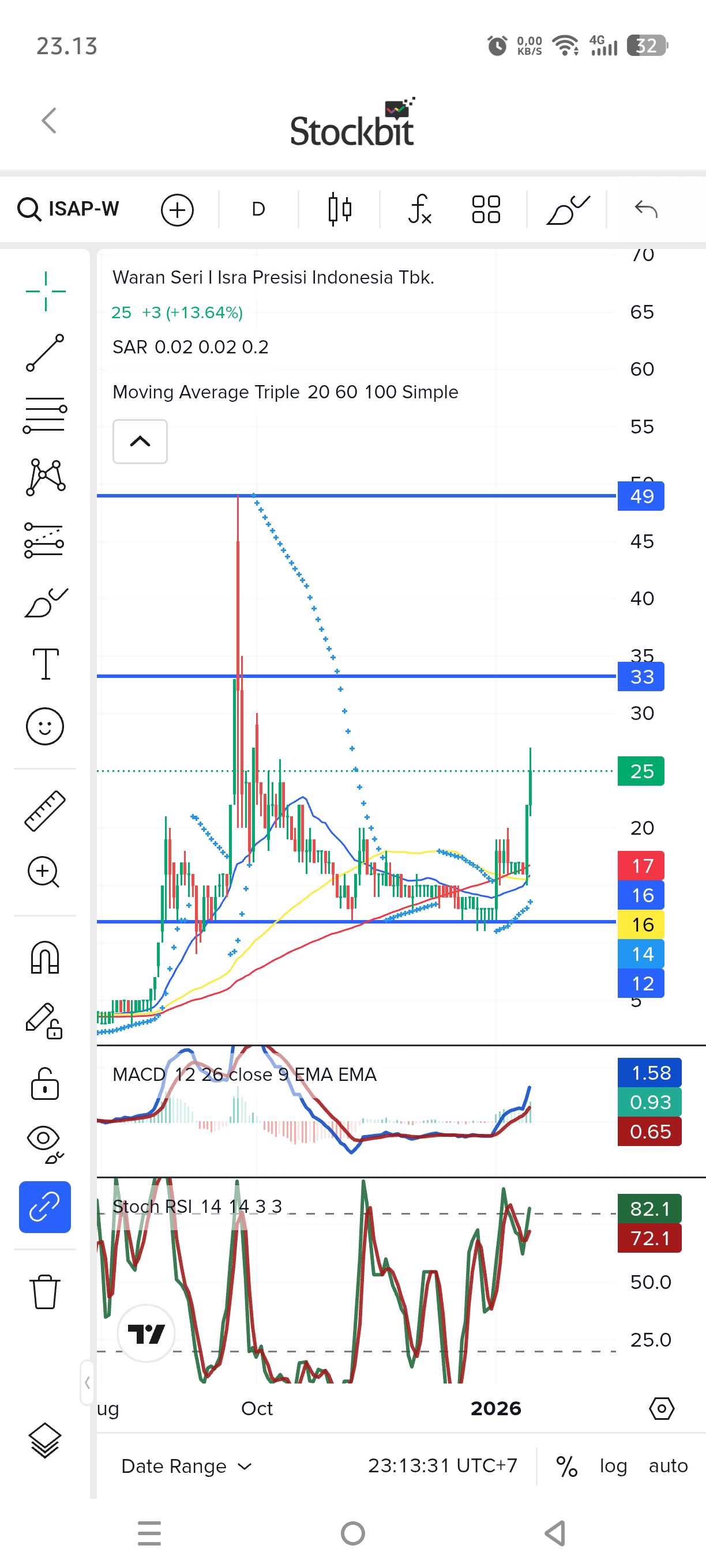
Task: Open the chart layout grid menu
Action: pyautogui.click(x=486, y=209)
